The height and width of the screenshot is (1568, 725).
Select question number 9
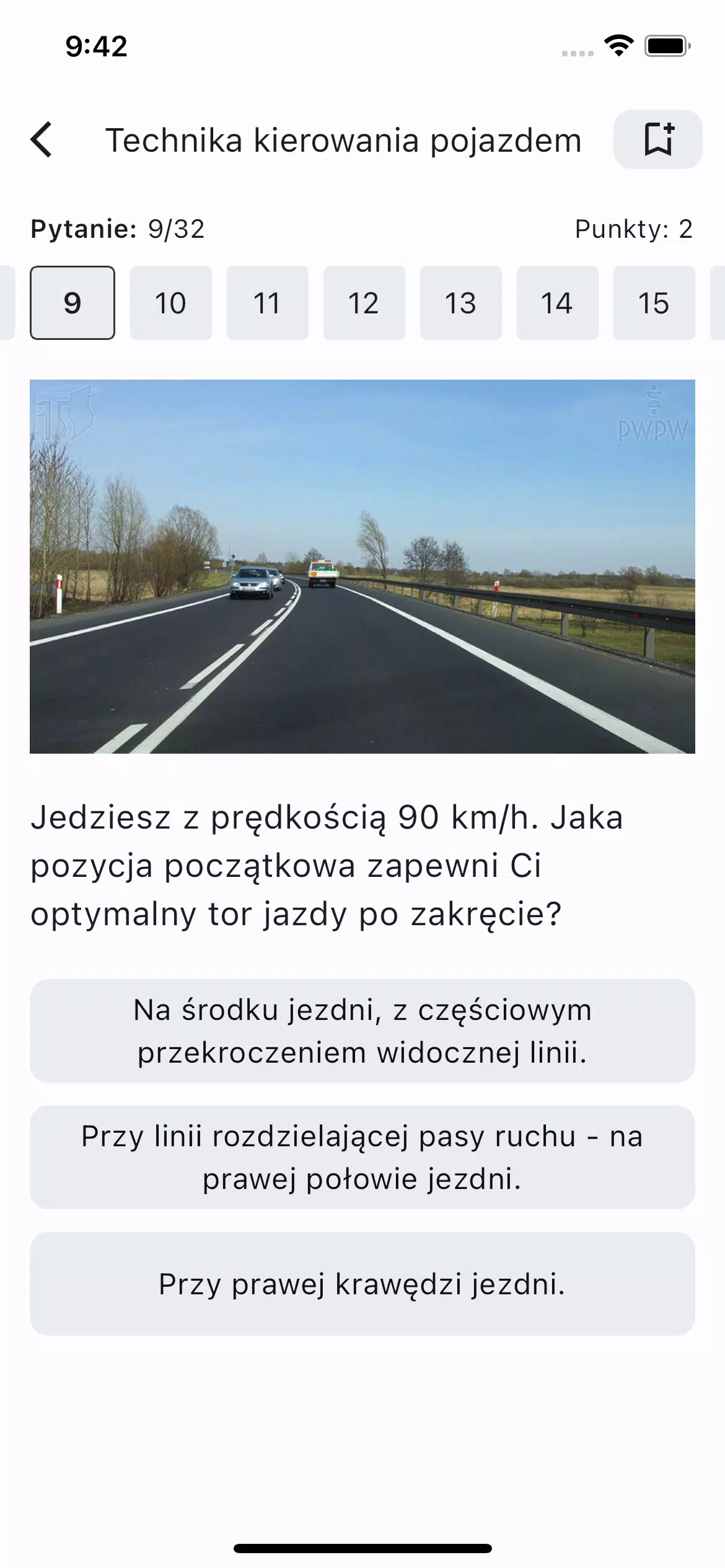72,303
